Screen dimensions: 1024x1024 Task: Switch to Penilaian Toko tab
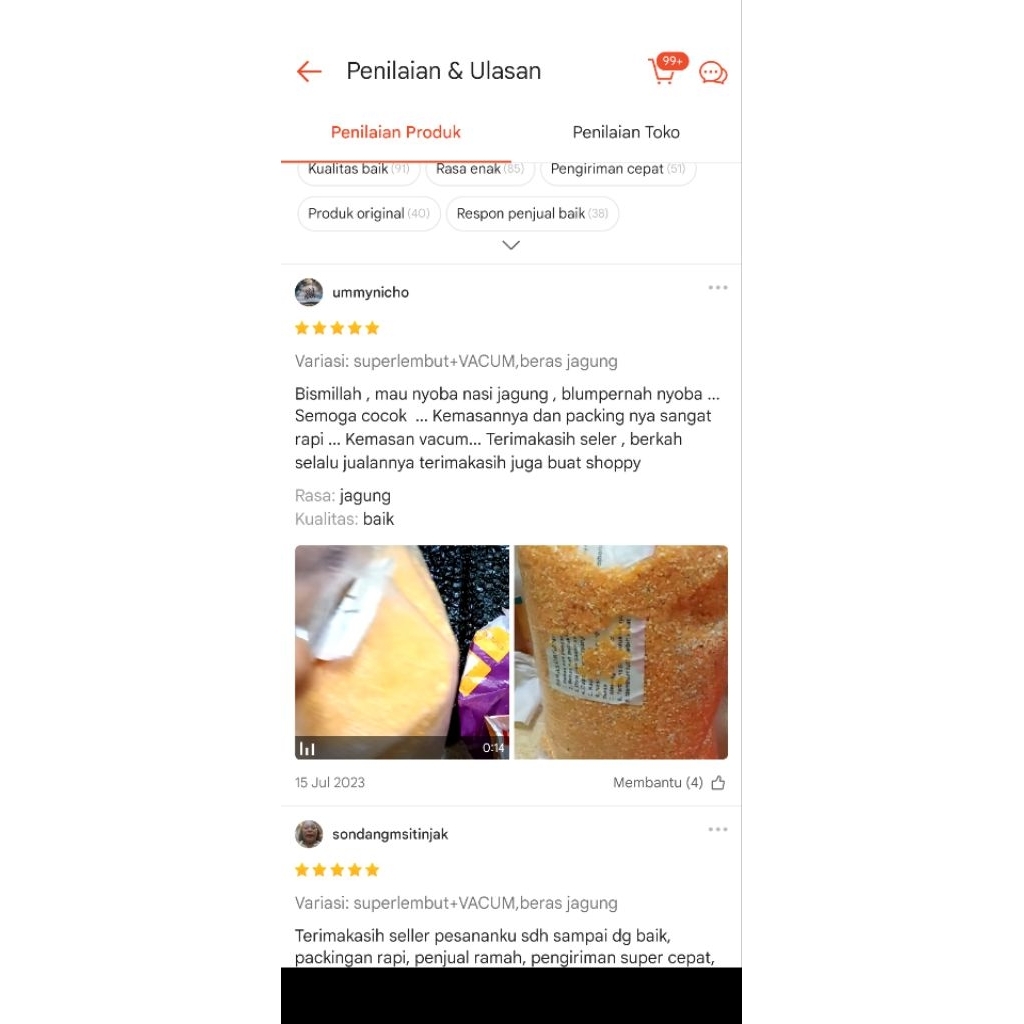click(626, 132)
